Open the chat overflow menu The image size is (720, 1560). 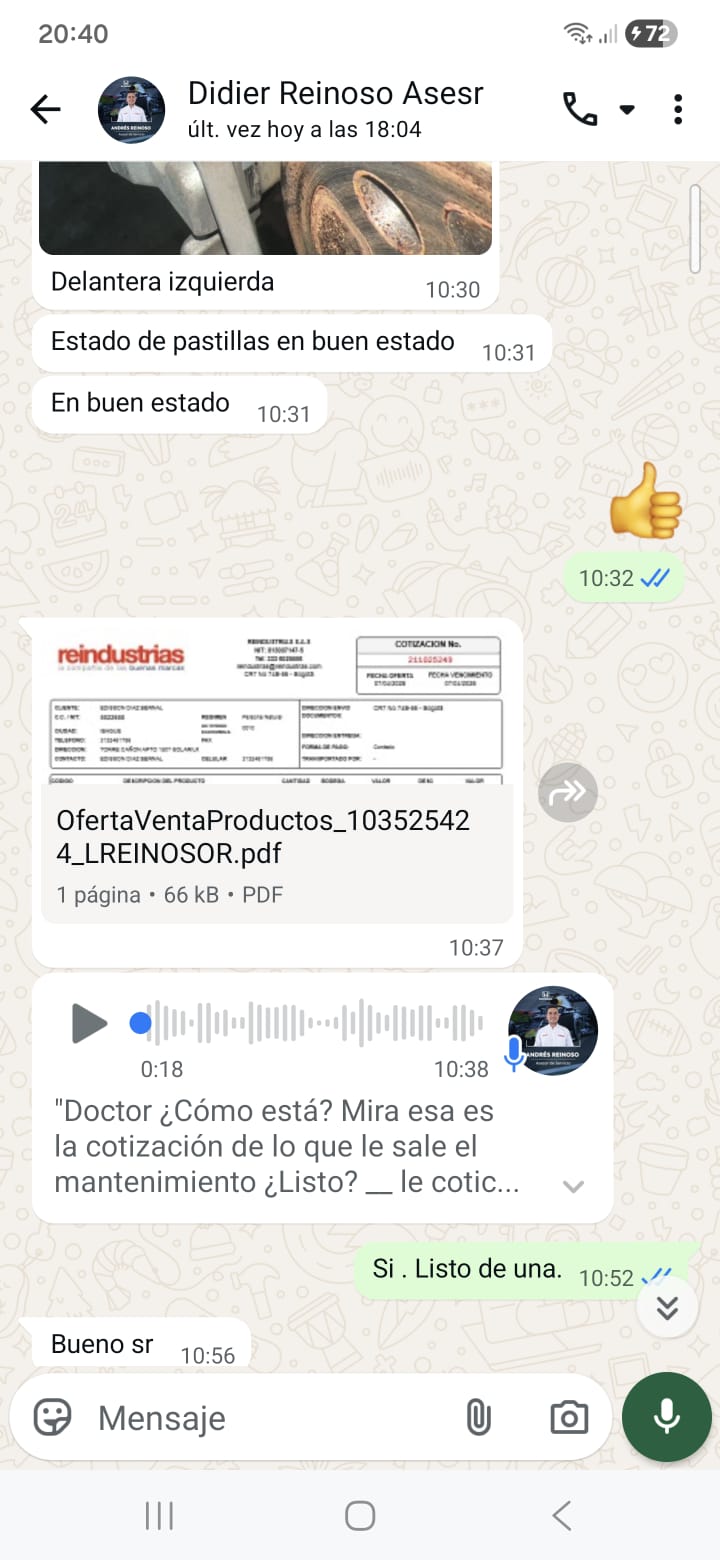click(678, 109)
